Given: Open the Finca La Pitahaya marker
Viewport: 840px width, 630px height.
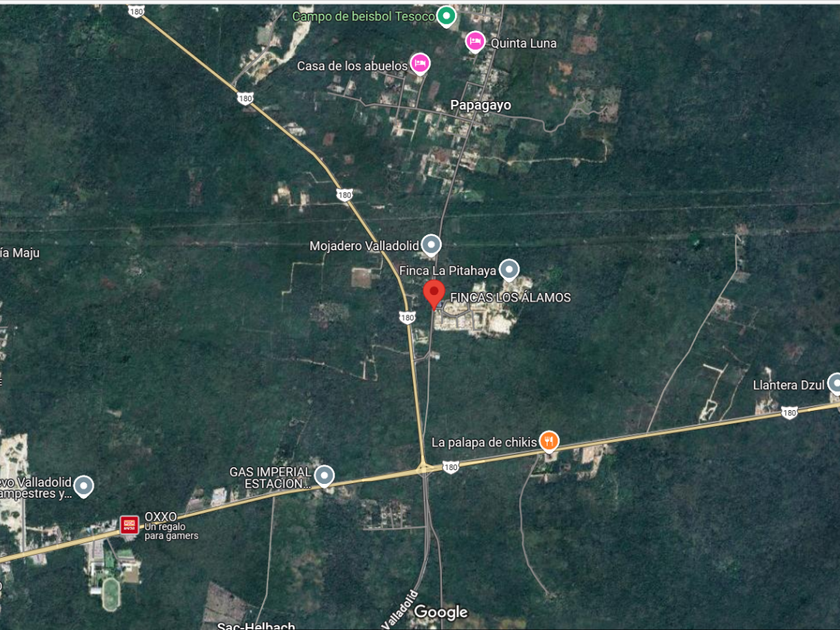Looking at the screenshot, I should [x=509, y=269].
